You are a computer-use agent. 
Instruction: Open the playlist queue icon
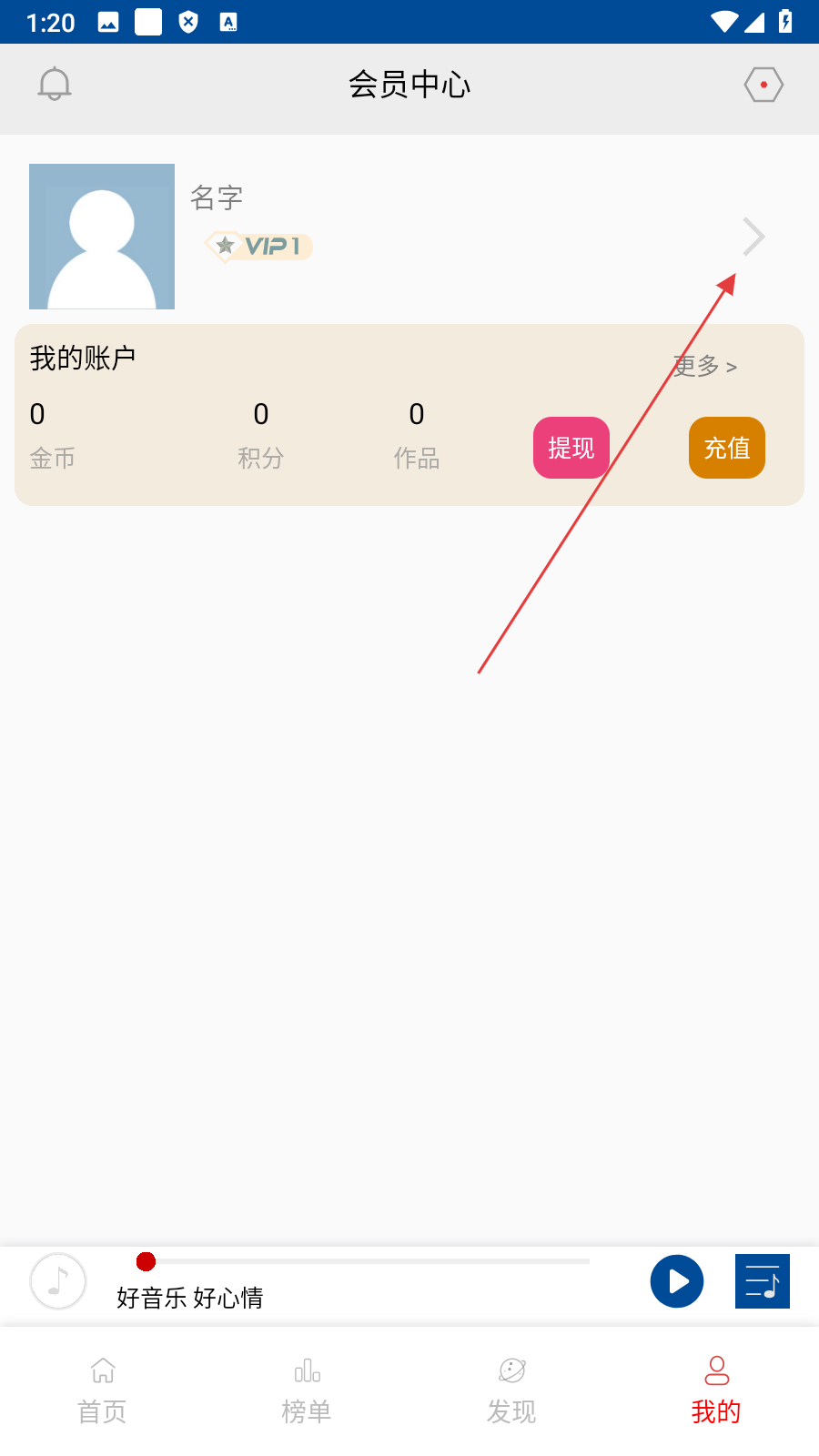click(x=762, y=1281)
